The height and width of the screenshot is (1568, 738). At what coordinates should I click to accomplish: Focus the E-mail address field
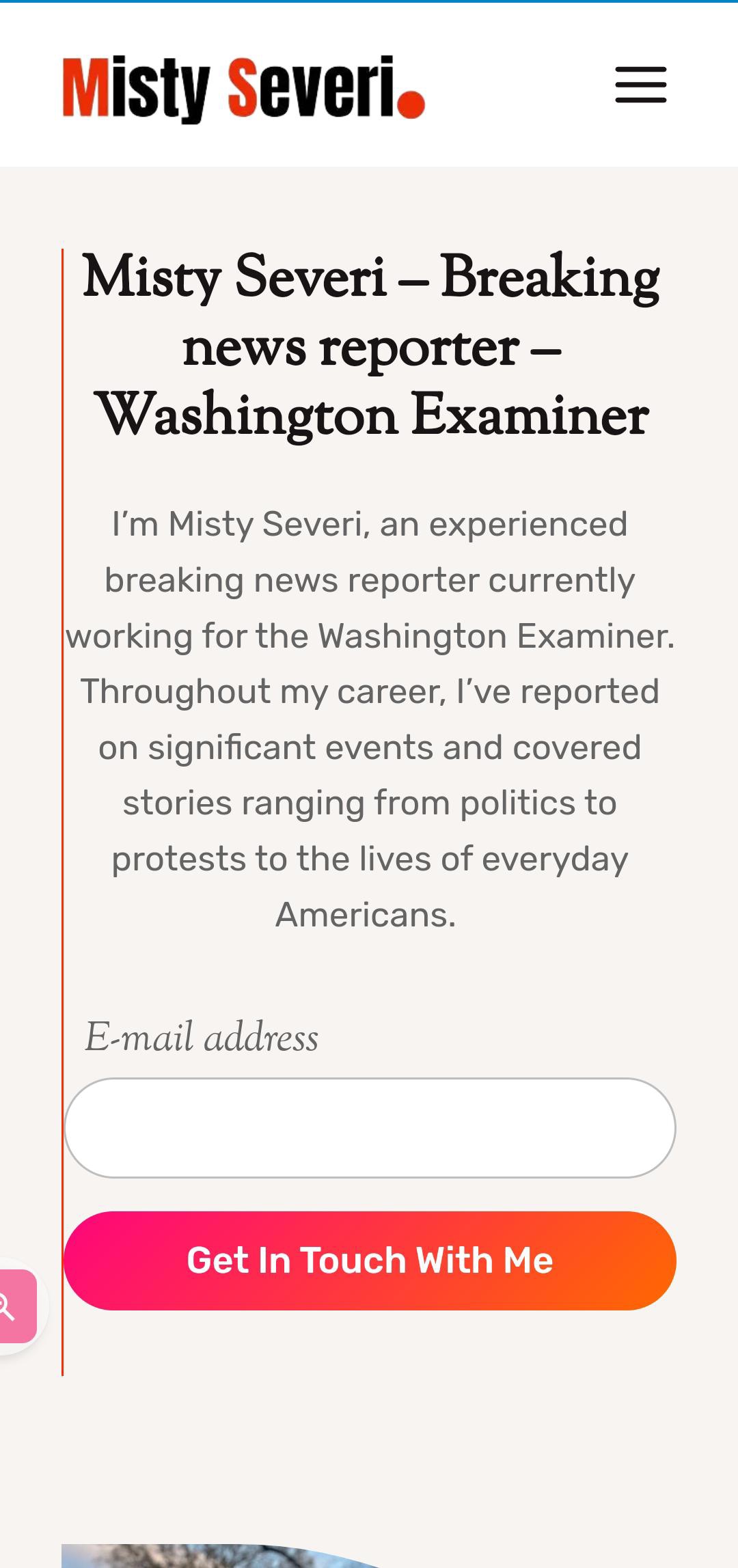(x=370, y=1127)
